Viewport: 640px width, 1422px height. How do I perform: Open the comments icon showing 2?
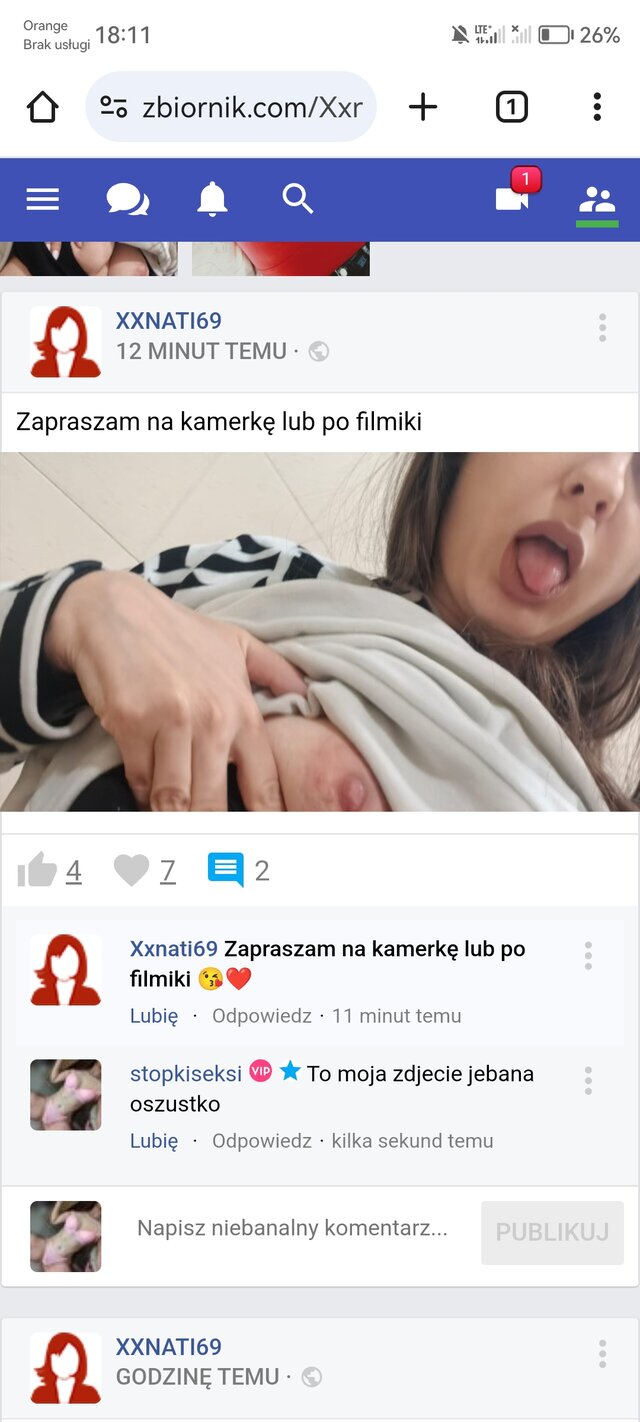pyautogui.click(x=226, y=869)
